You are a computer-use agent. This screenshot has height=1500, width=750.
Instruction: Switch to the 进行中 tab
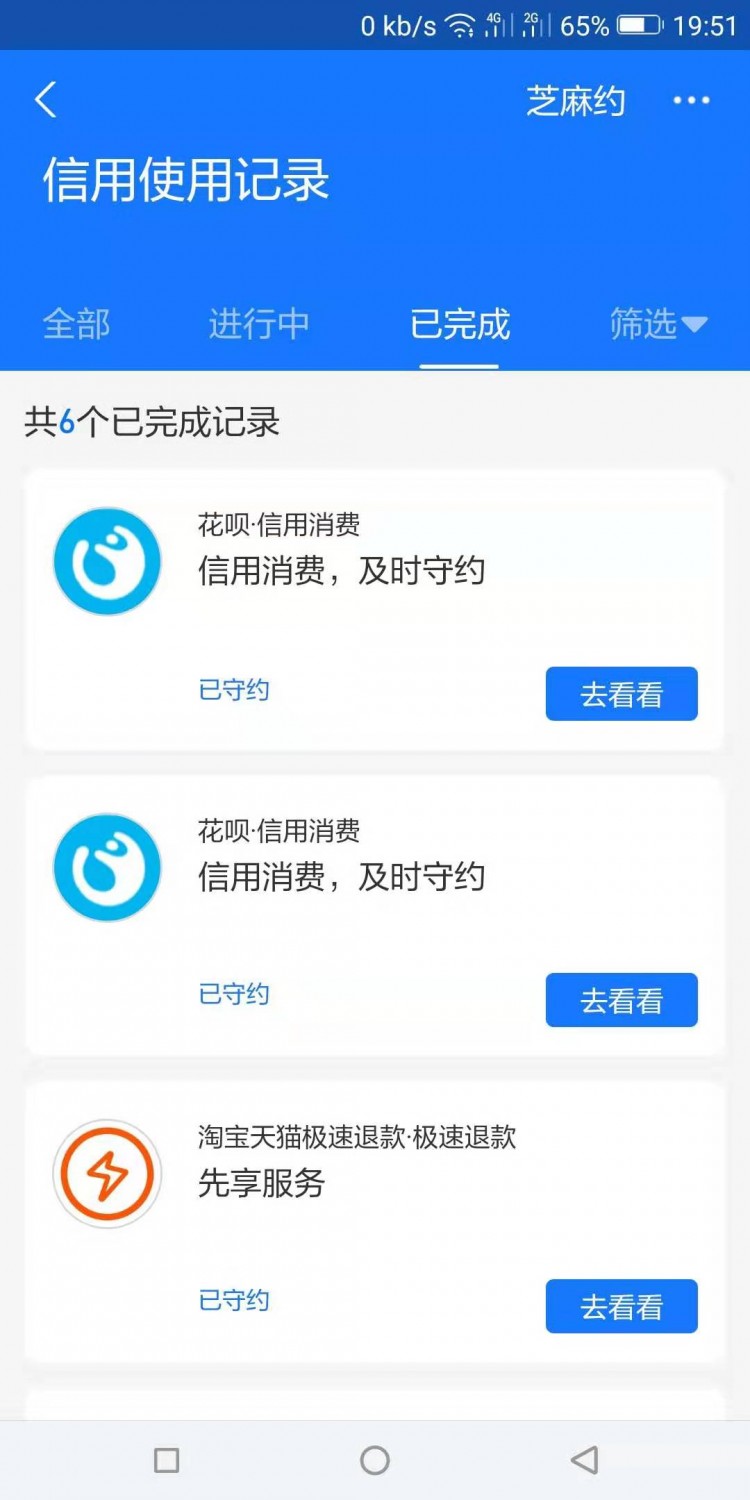click(258, 323)
